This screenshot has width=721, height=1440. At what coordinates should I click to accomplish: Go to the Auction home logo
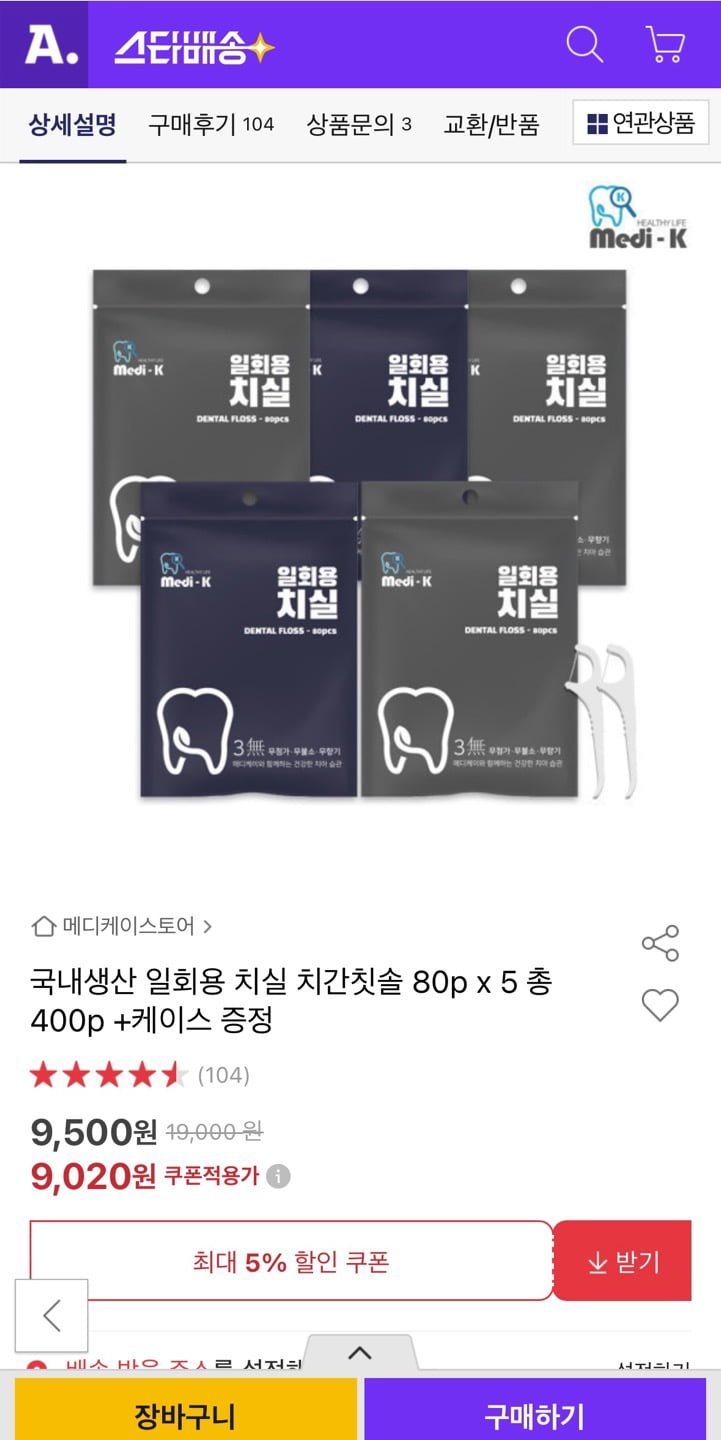click(x=45, y=45)
